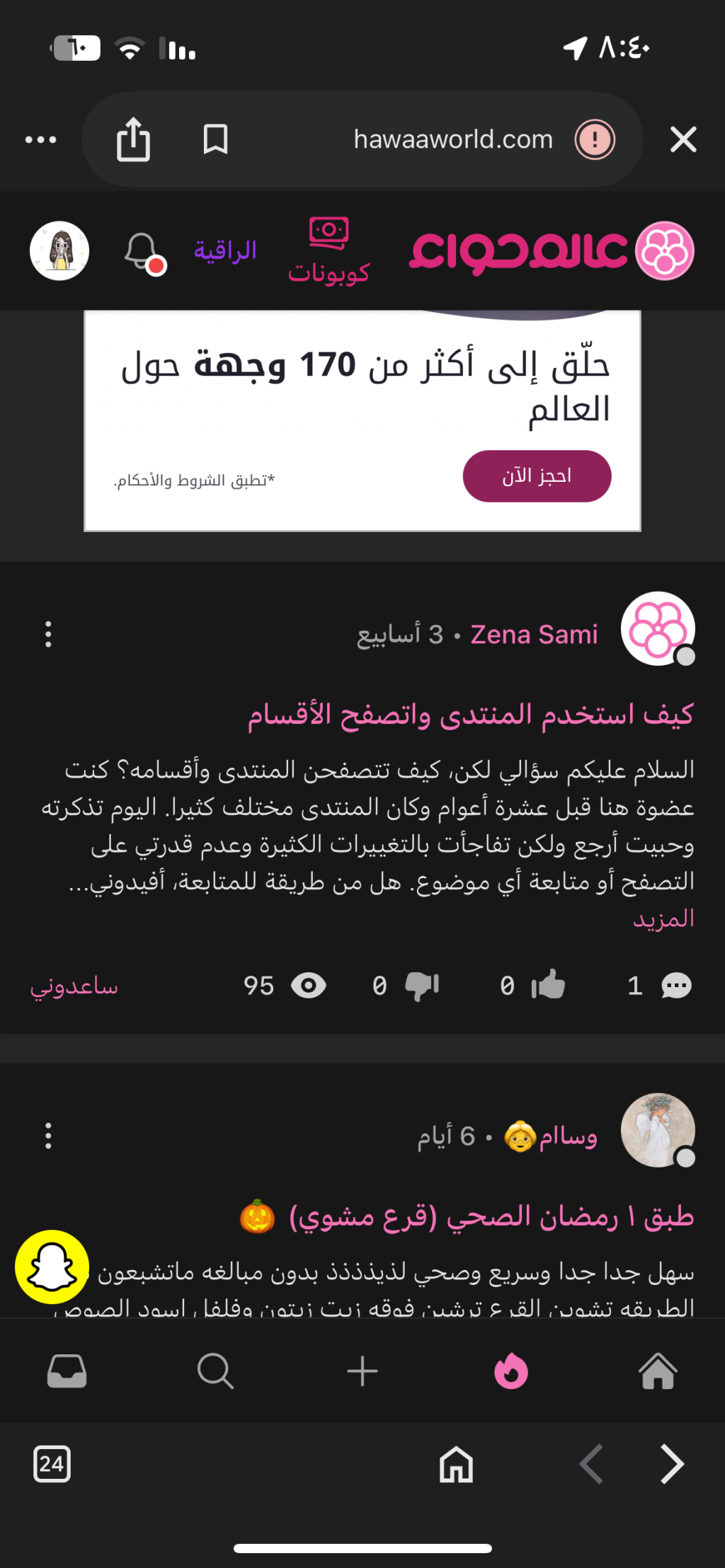Dislike Zena Sami's post
The image size is (725, 1568).
click(422, 986)
